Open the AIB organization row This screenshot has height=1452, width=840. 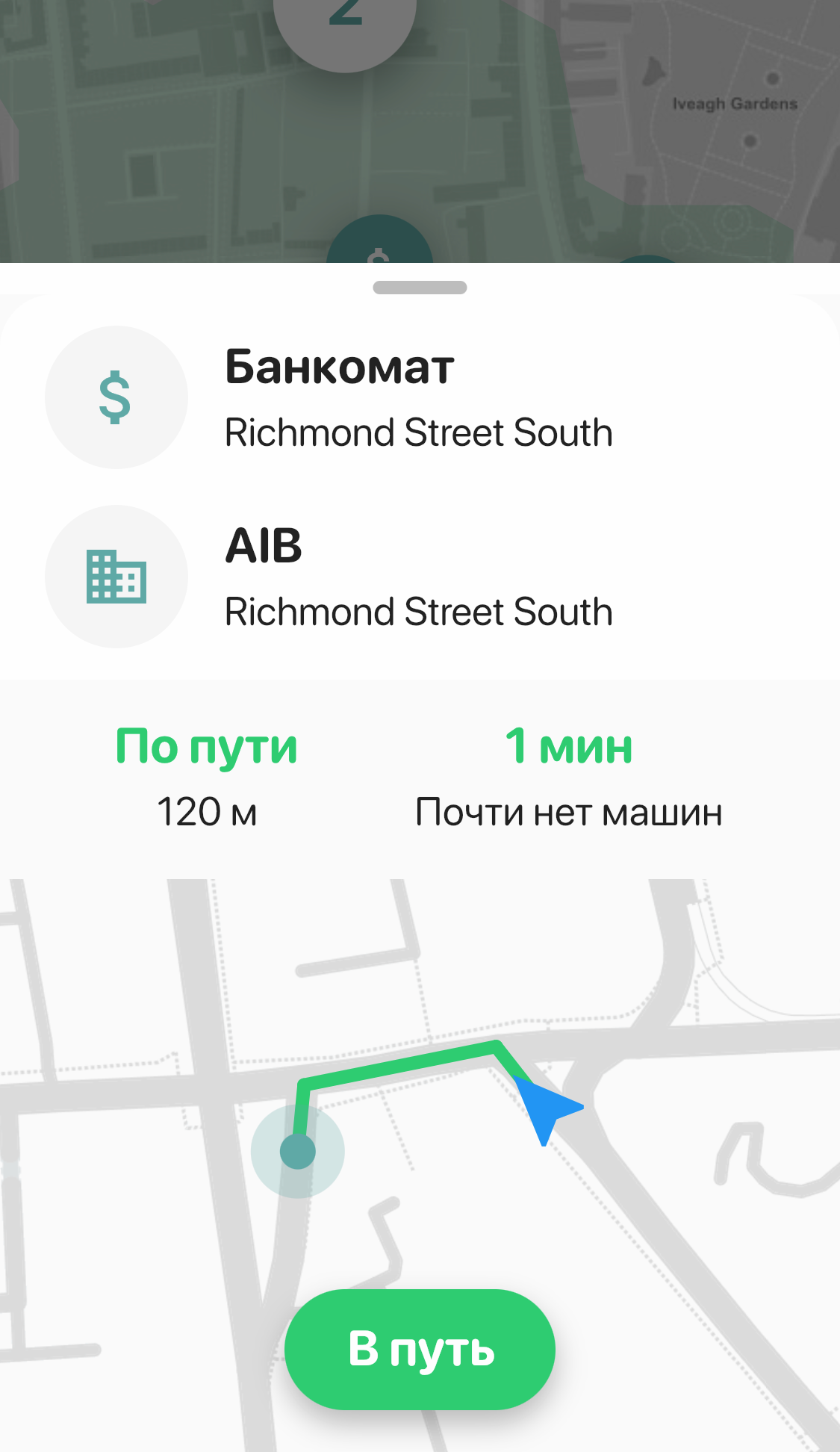(x=418, y=577)
